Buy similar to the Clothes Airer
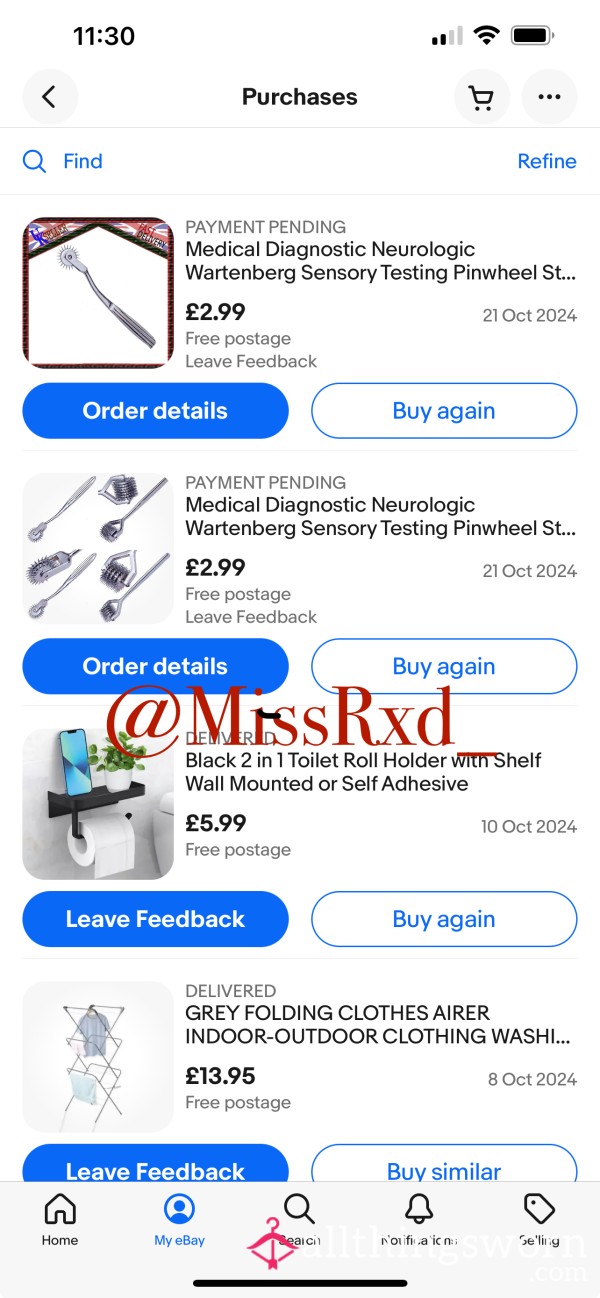 coord(444,1166)
